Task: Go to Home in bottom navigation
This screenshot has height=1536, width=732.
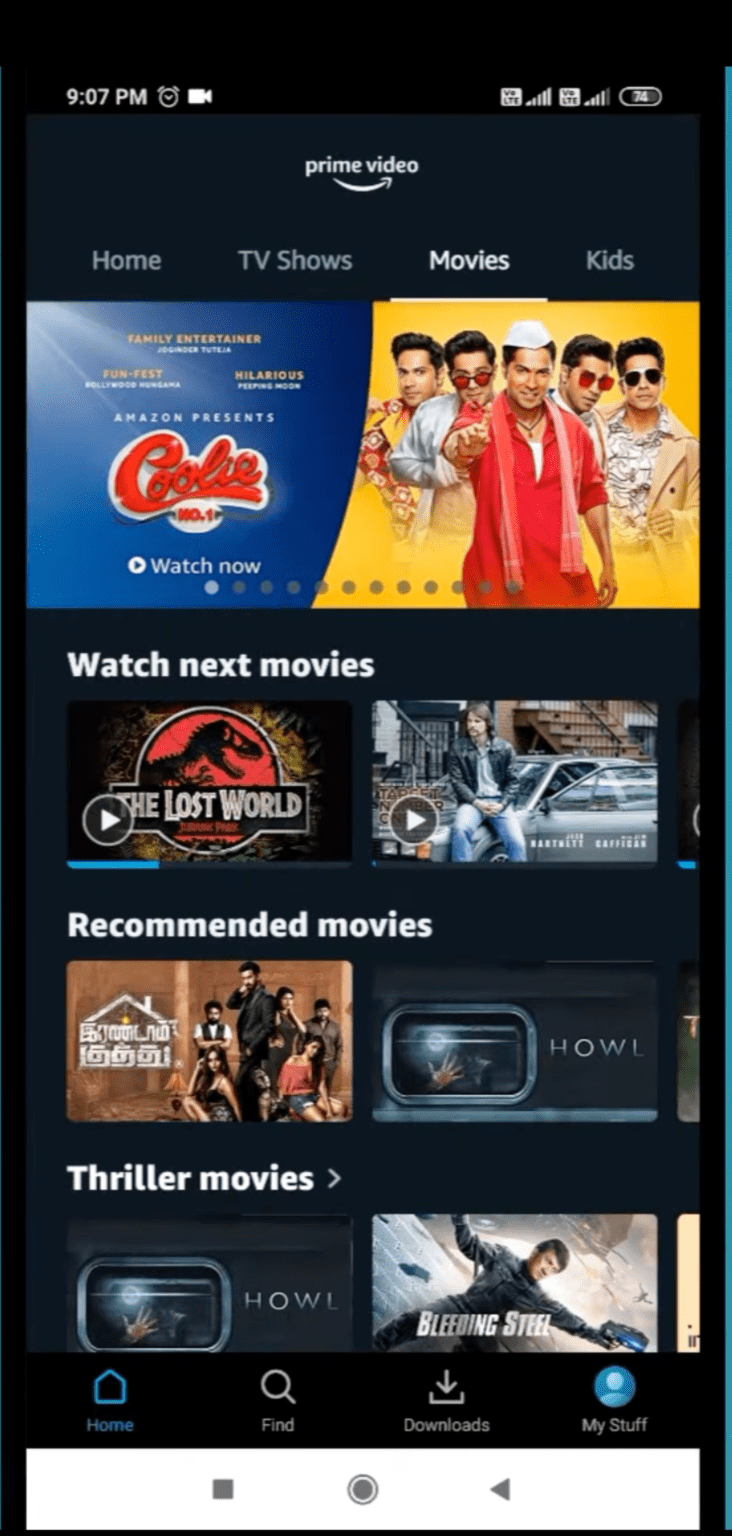Action: point(109,1400)
